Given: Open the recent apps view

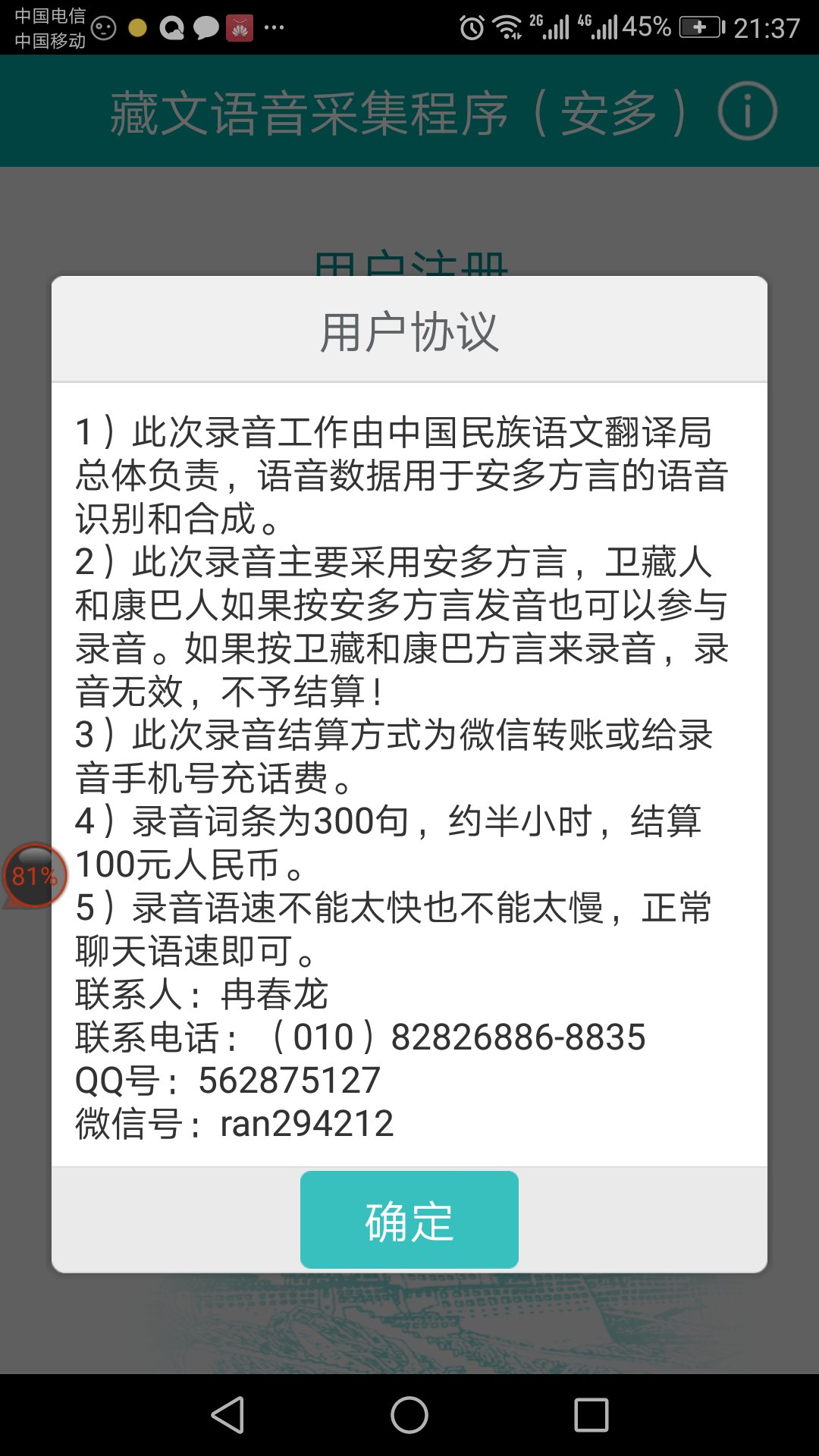Looking at the screenshot, I should tap(591, 1415).
